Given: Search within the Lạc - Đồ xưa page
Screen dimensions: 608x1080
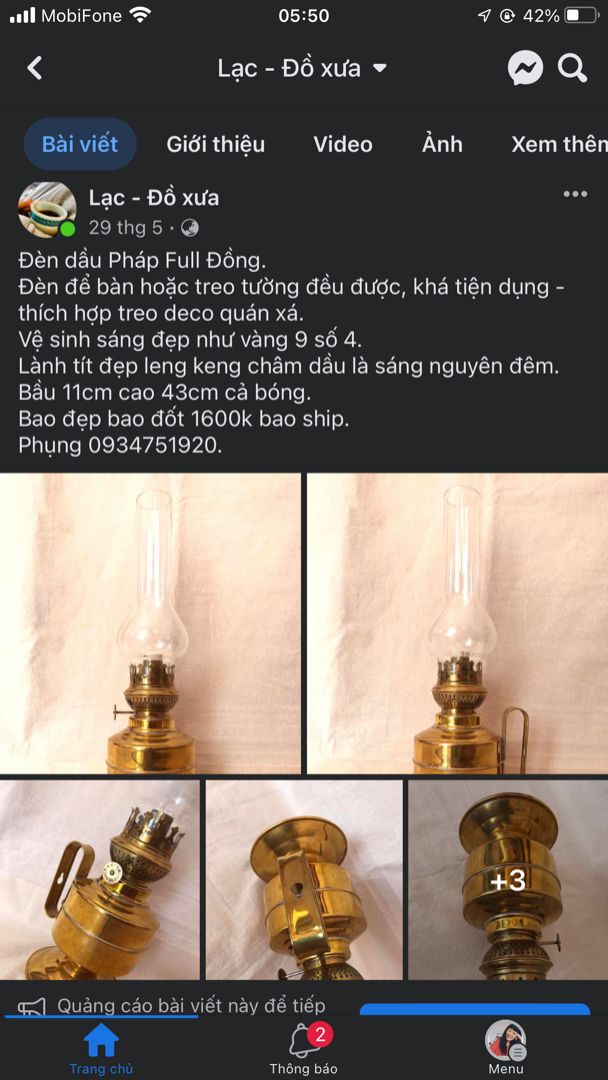Looking at the screenshot, I should pyautogui.click(x=572, y=68).
